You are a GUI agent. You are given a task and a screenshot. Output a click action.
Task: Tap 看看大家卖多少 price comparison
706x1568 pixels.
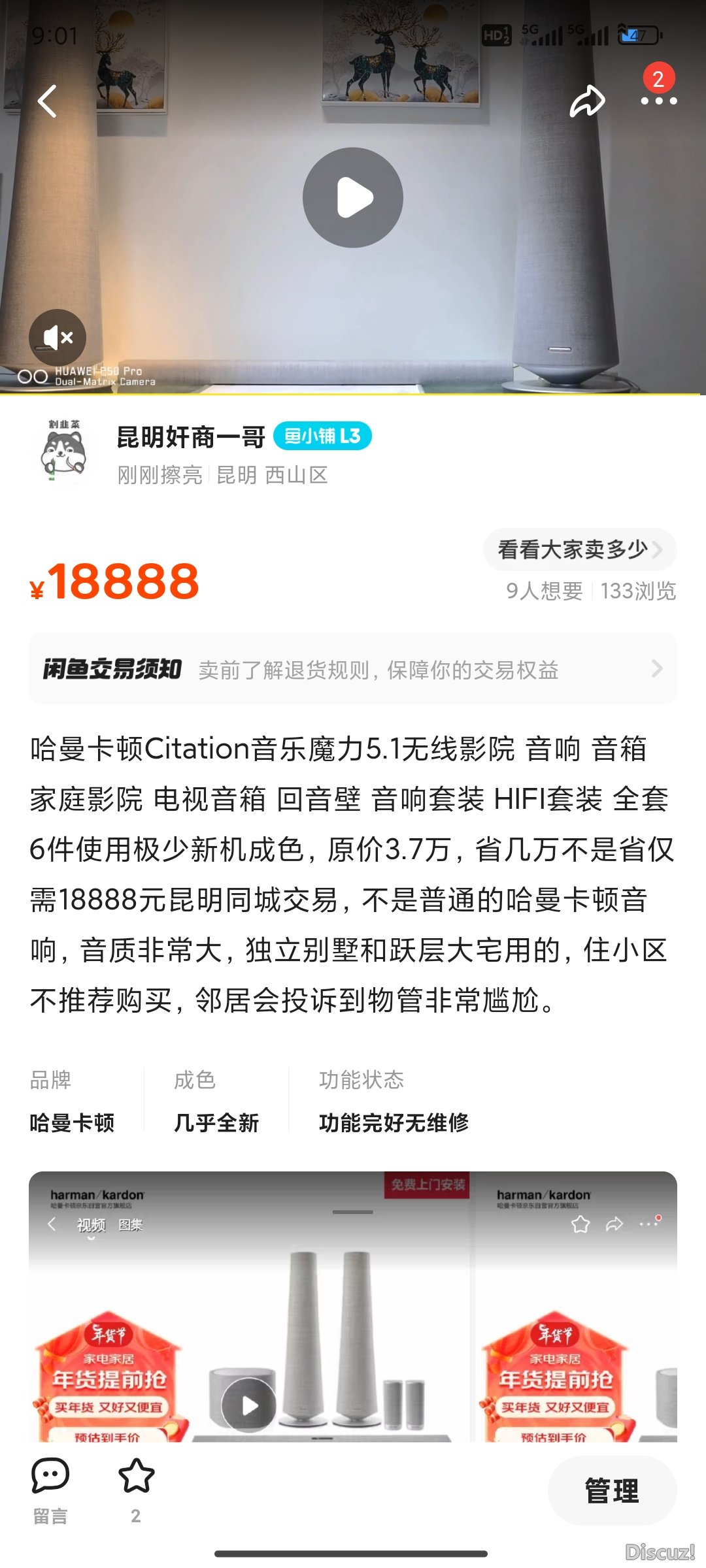pos(579,549)
